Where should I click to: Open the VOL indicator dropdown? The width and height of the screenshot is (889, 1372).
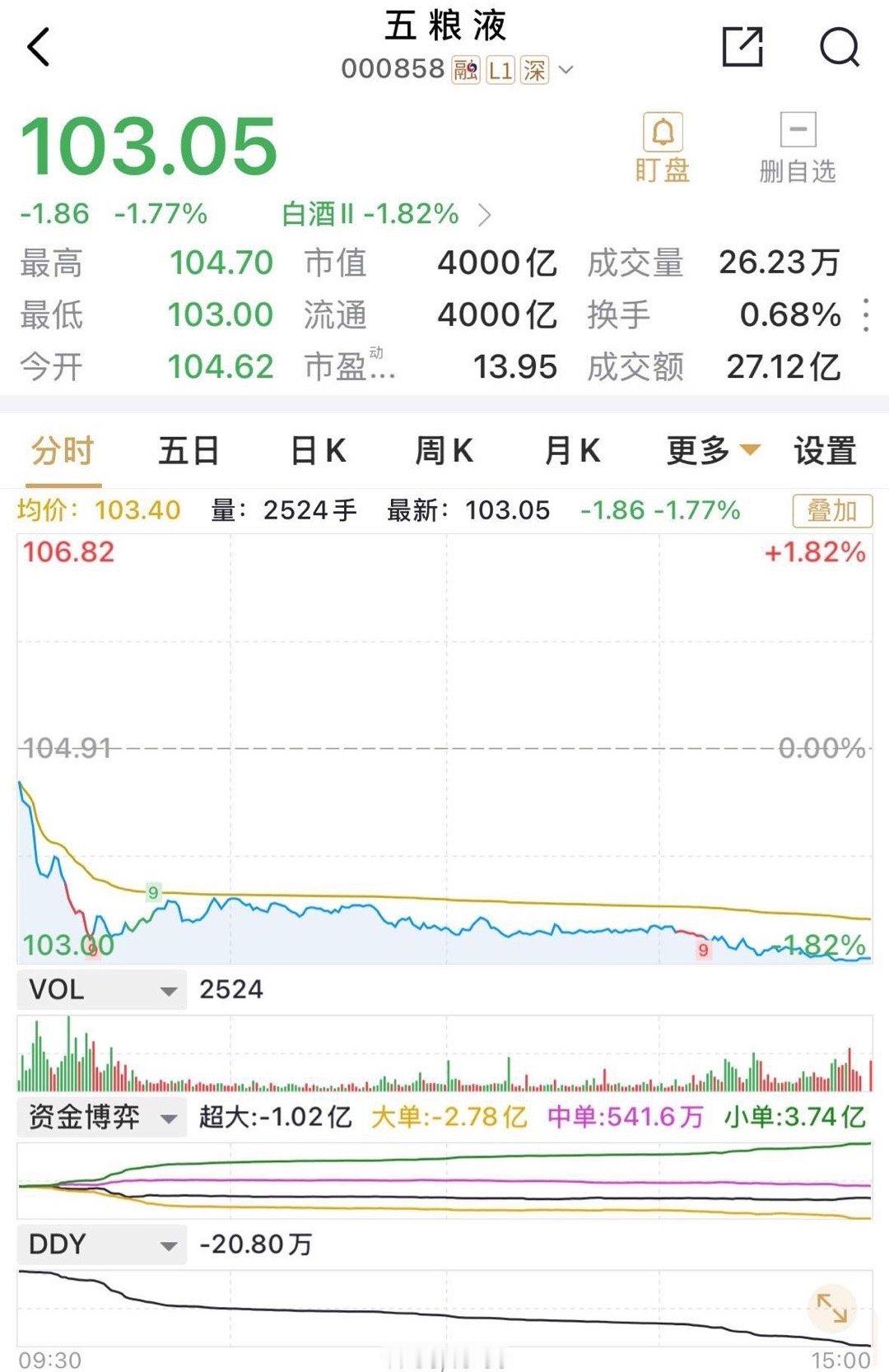pos(101,989)
